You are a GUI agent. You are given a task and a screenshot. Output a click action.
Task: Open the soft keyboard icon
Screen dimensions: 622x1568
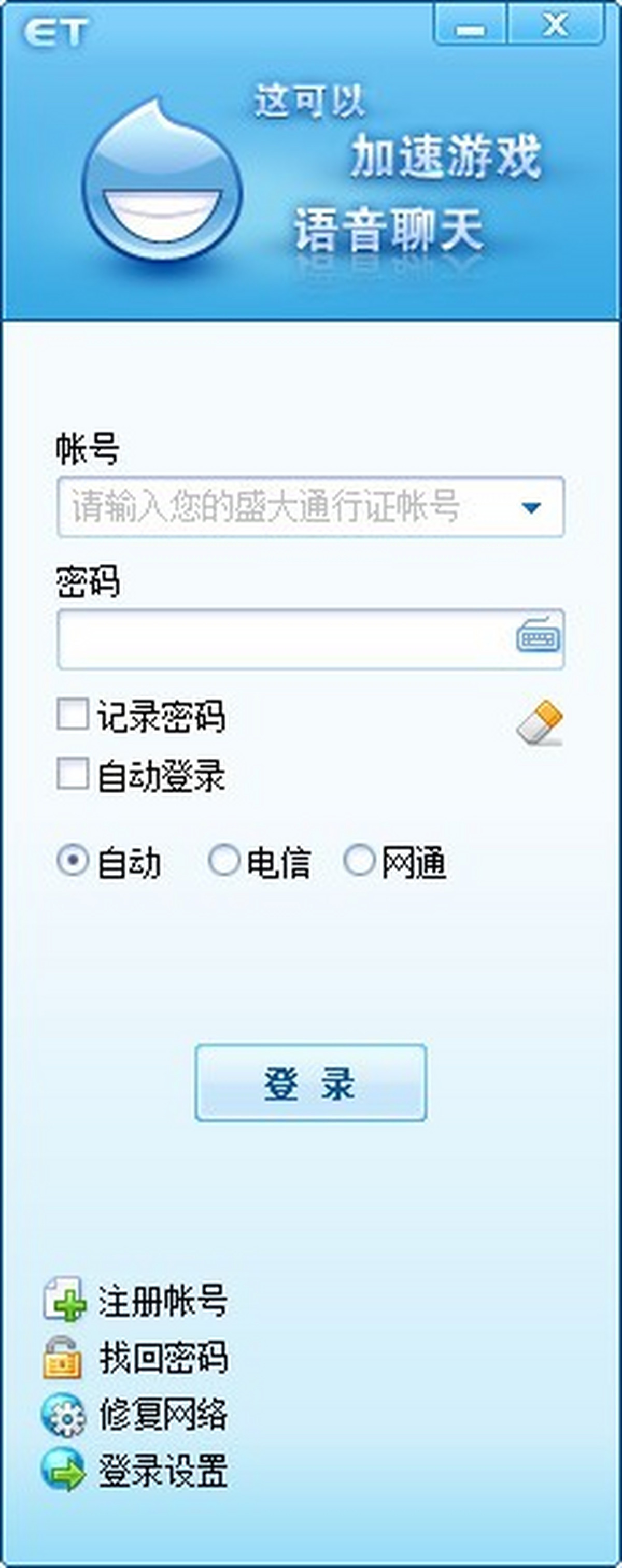click(x=538, y=637)
